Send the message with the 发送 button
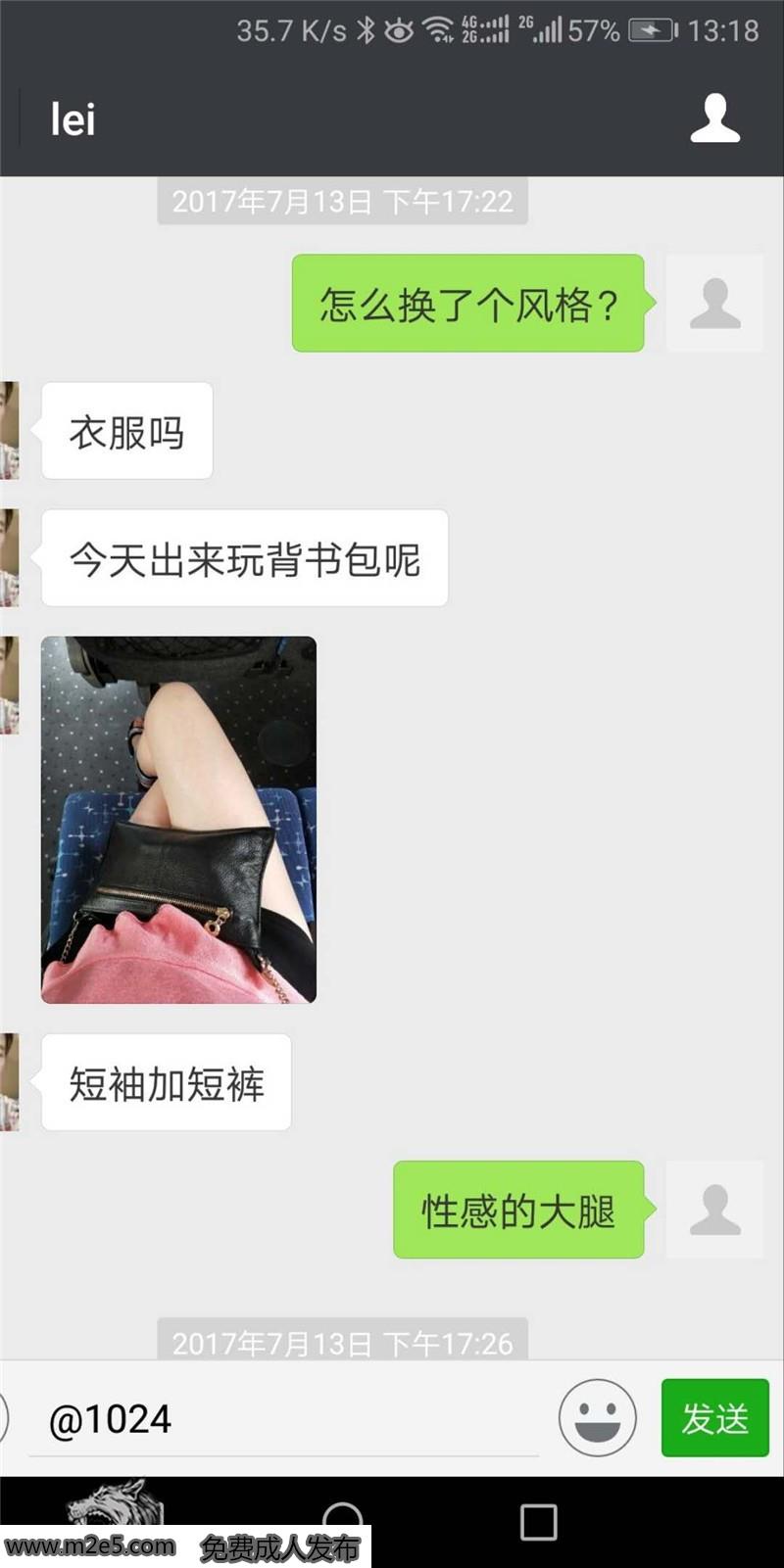This screenshot has height=1568, width=784. (714, 1417)
